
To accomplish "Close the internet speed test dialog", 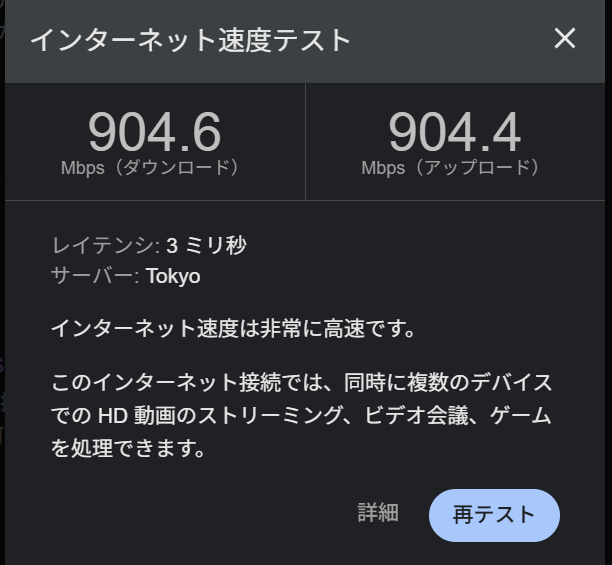I will click(565, 39).
